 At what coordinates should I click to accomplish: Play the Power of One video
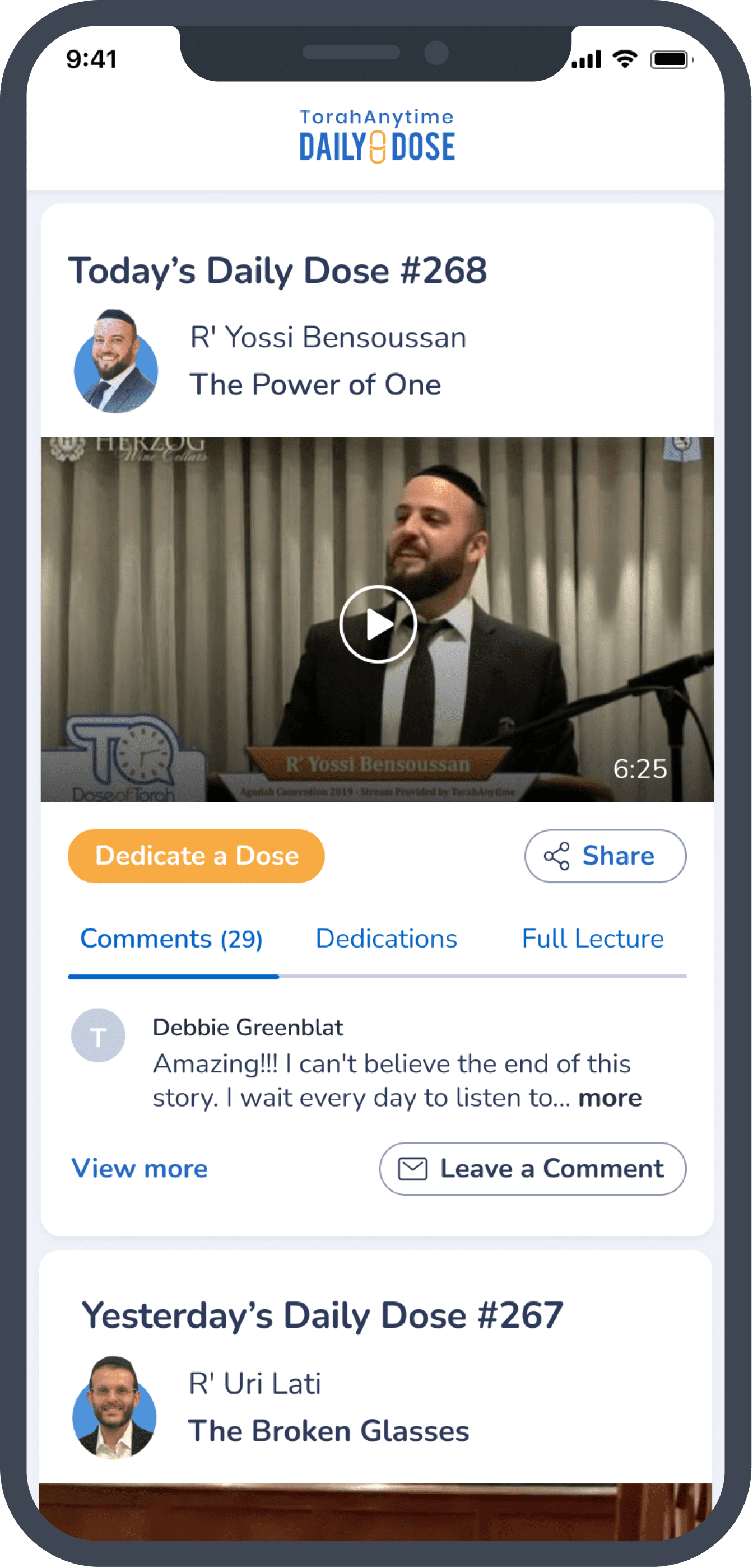tap(378, 624)
